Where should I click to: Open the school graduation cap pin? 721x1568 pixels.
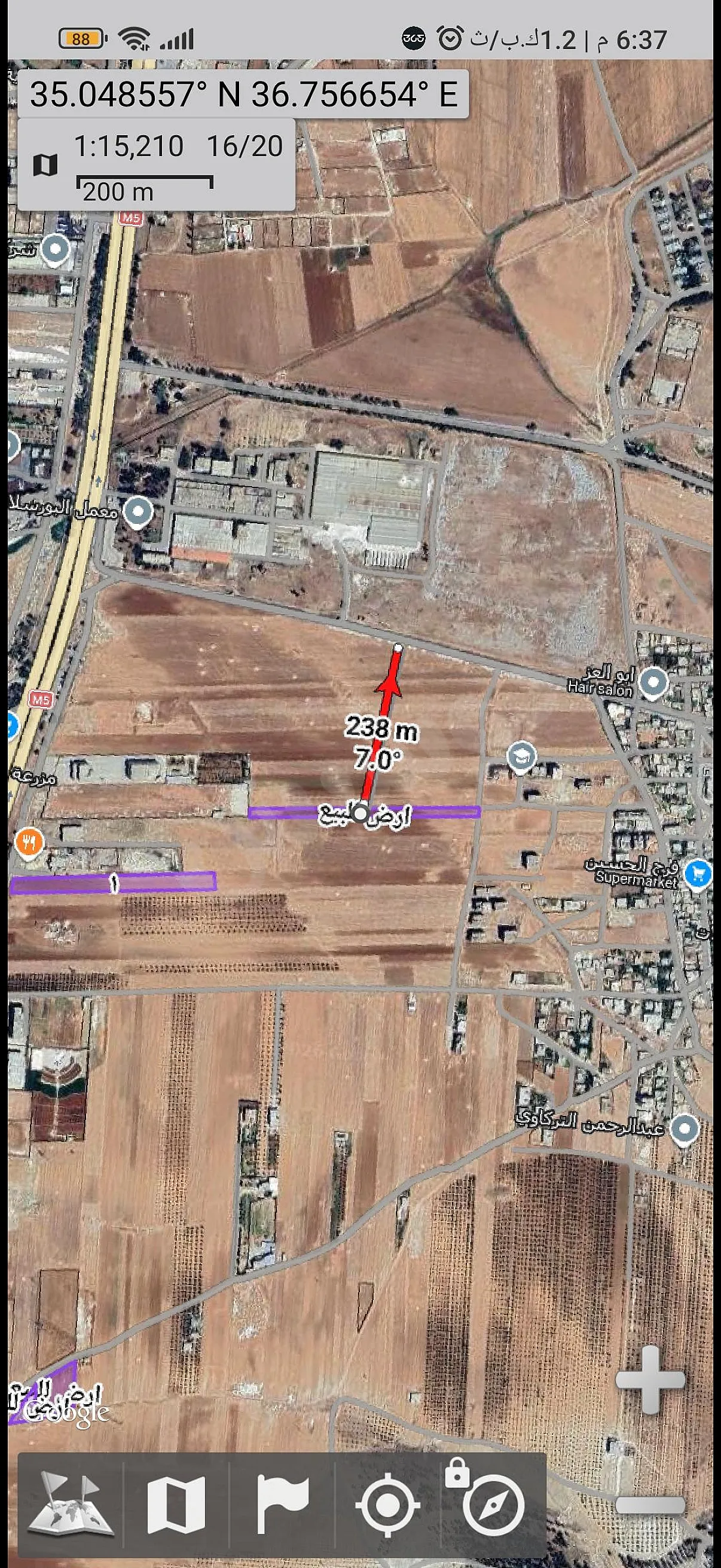pyautogui.click(x=522, y=756)
